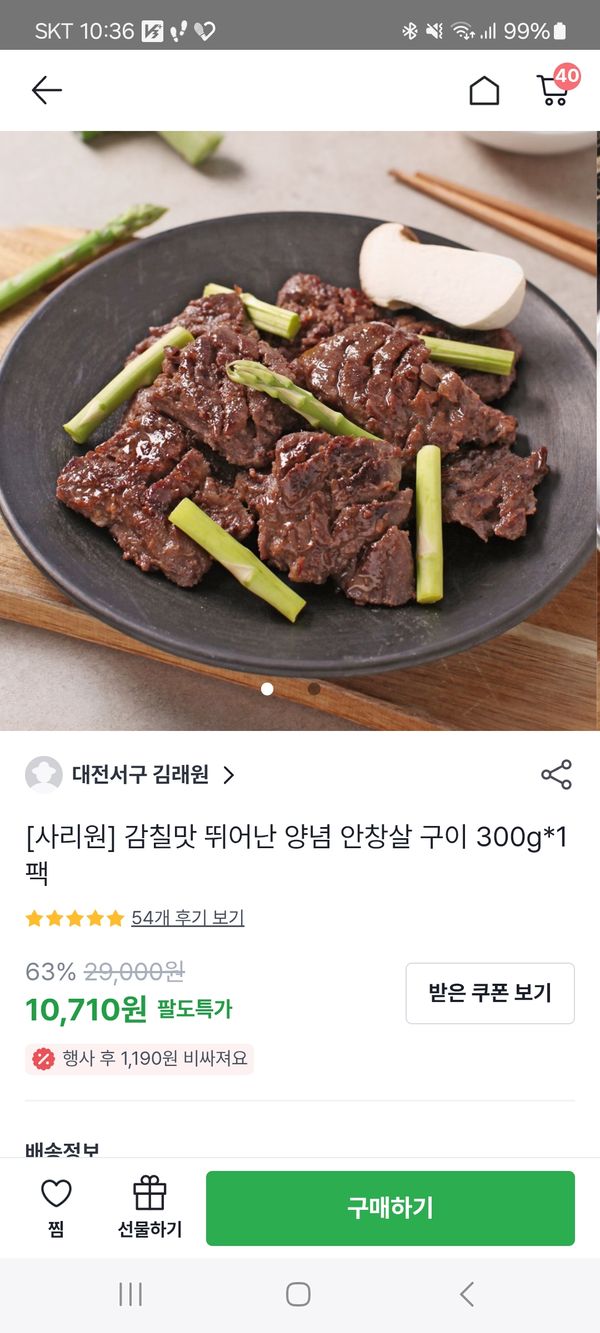Image resolution: width=600 pixels, height=1333 pixels.
Task: Tap 받은 쿠폰 보기 button
Action: 490,993
